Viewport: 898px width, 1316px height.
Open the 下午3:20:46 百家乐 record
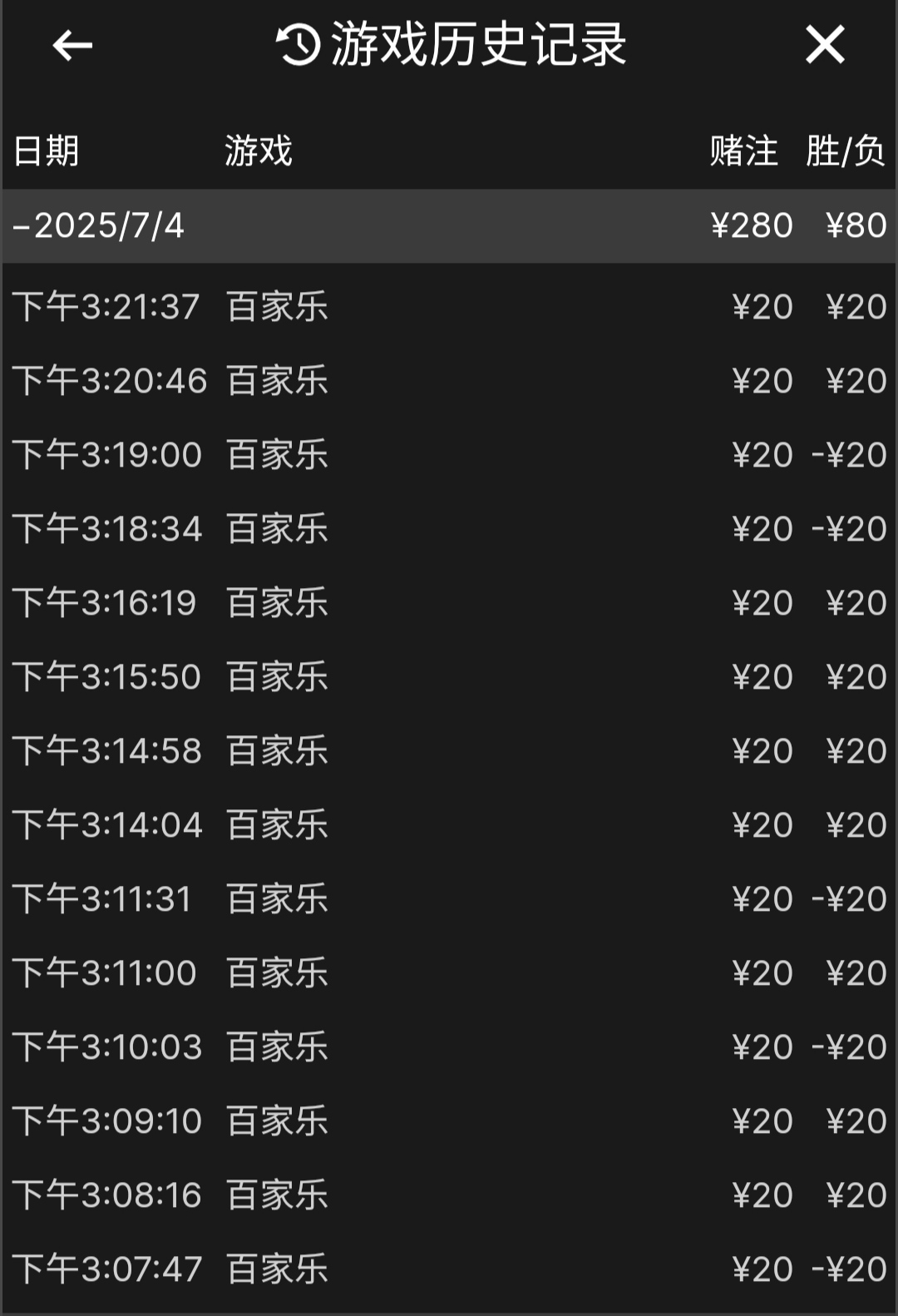pyautogui.click(x=449, y=381)
